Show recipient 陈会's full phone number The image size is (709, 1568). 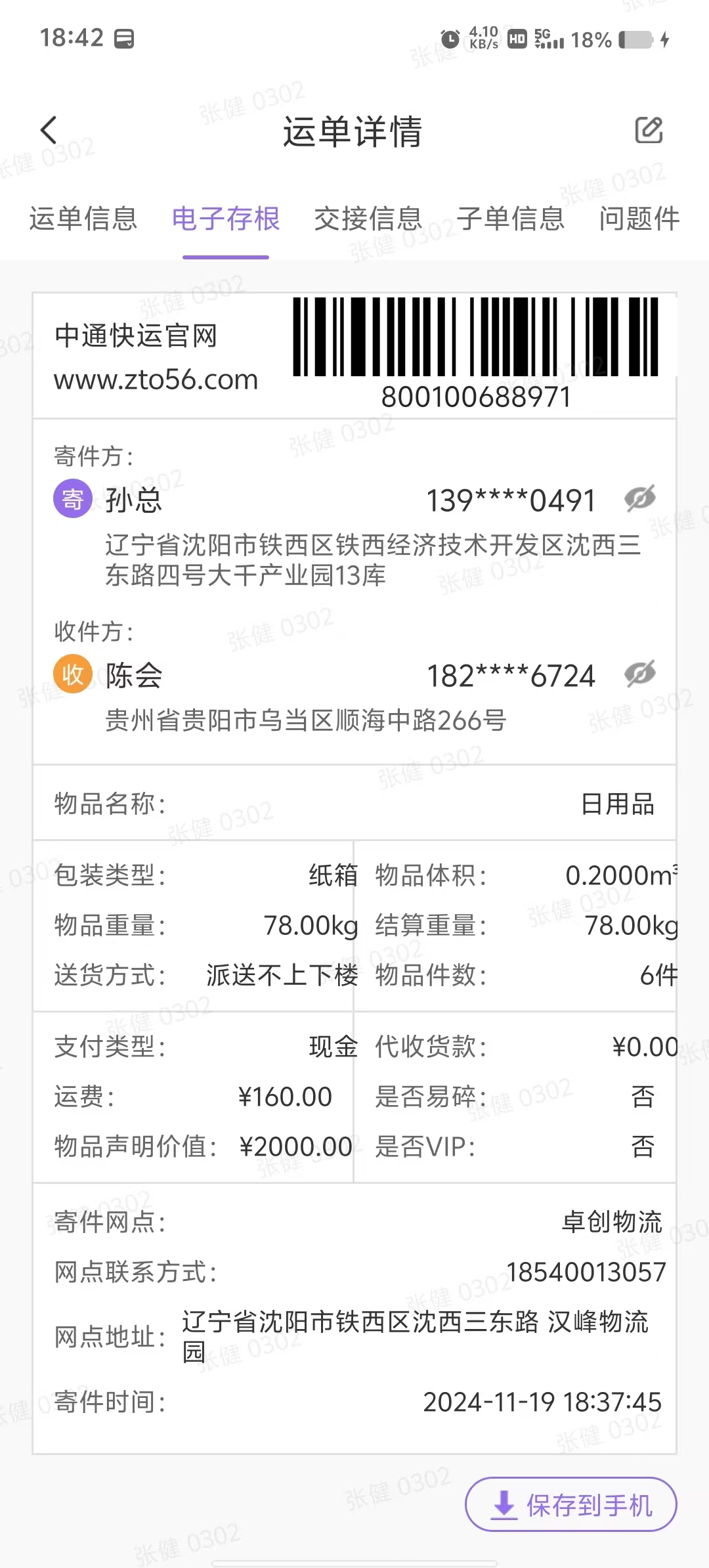coord(640,674)
